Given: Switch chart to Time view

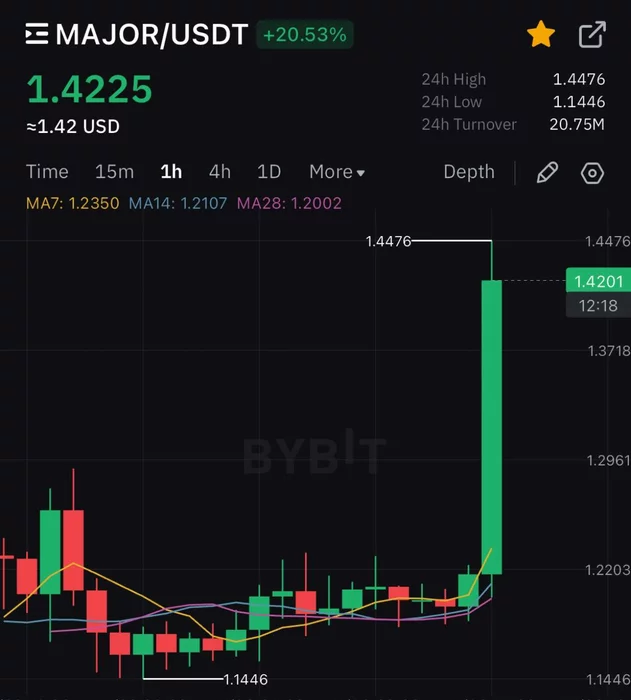Looking at the screenshot, I should pos(47,172).
